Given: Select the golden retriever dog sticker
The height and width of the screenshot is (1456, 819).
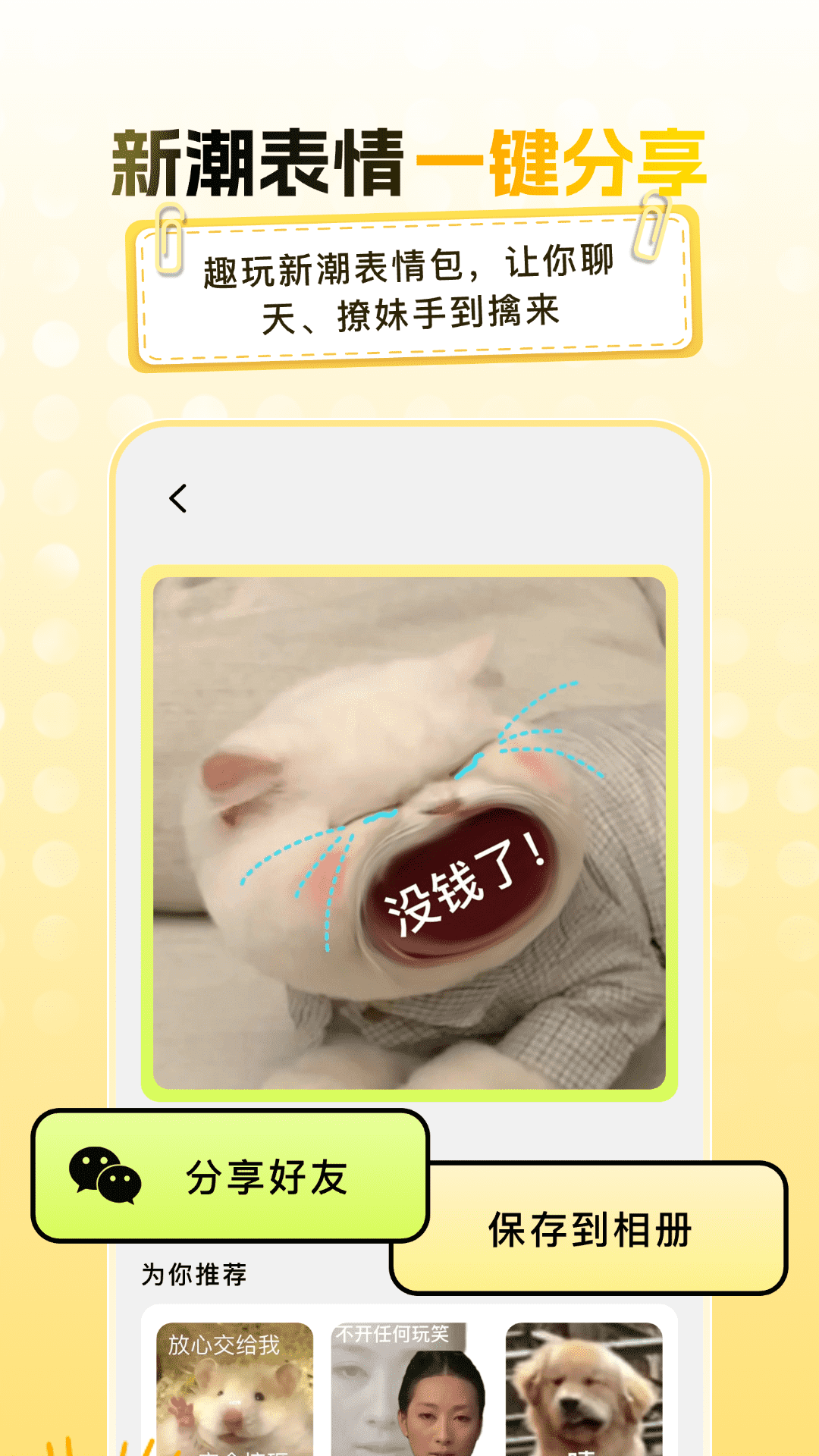Looking at the screenshot, I should point(584,1395).
